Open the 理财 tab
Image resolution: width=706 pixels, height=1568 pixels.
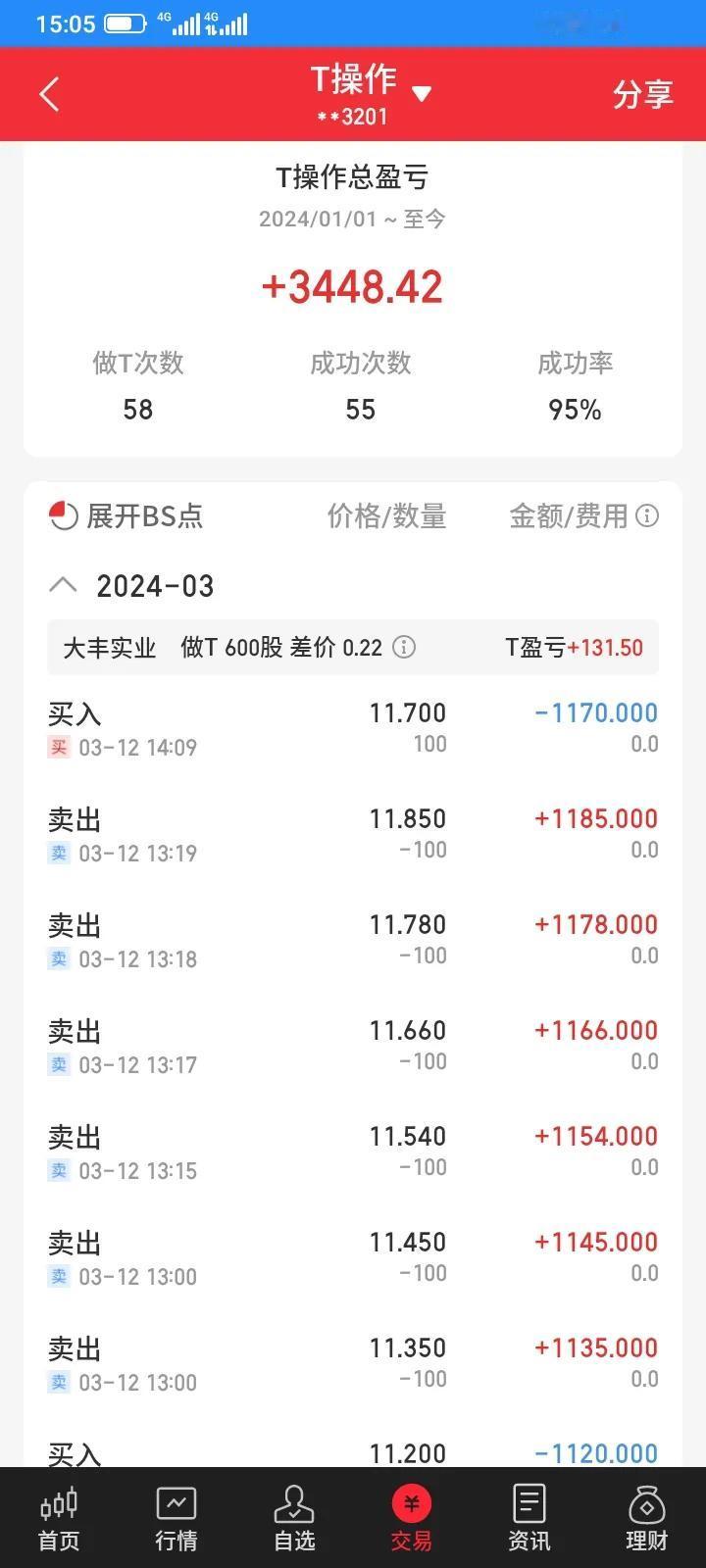point(646,1517)
